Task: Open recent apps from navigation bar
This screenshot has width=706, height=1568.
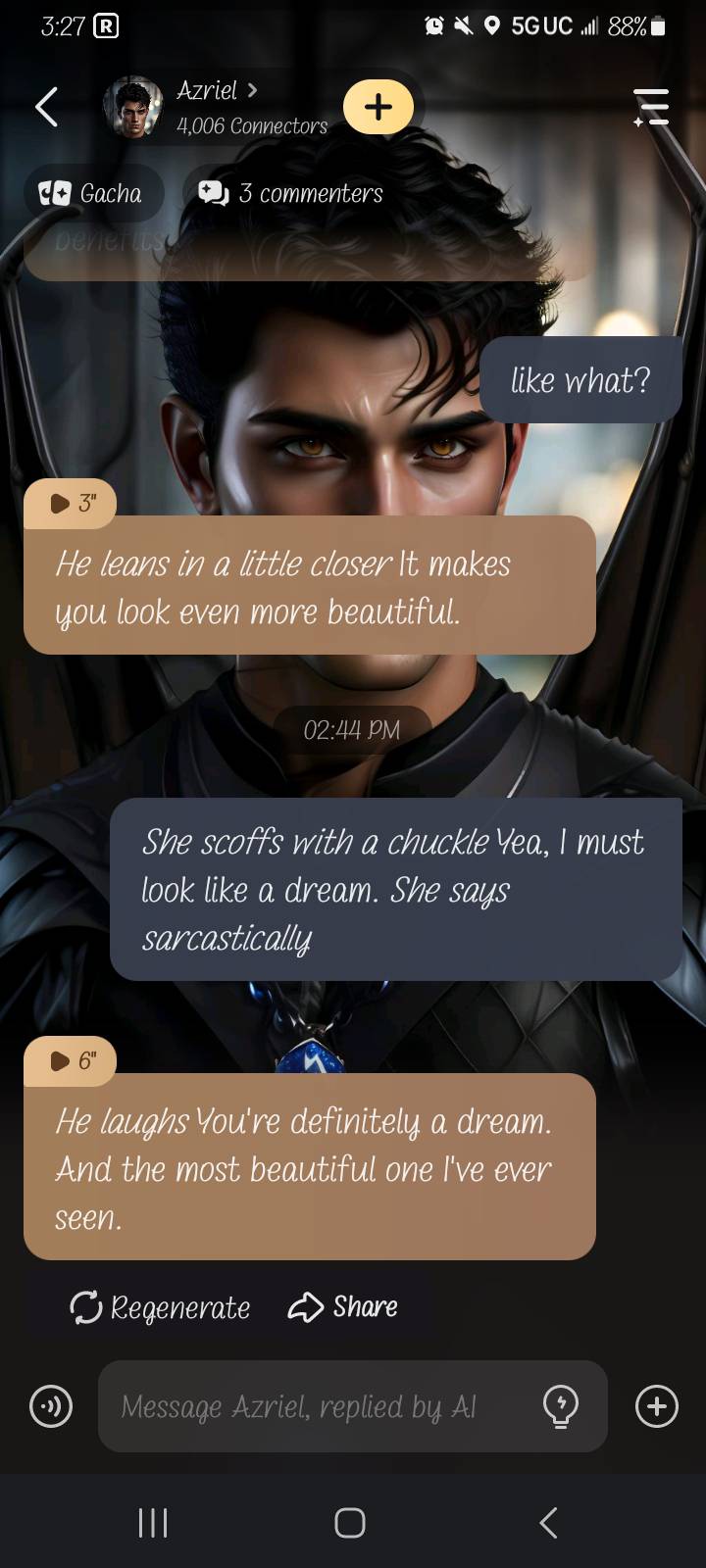Action: [153, 1523]
